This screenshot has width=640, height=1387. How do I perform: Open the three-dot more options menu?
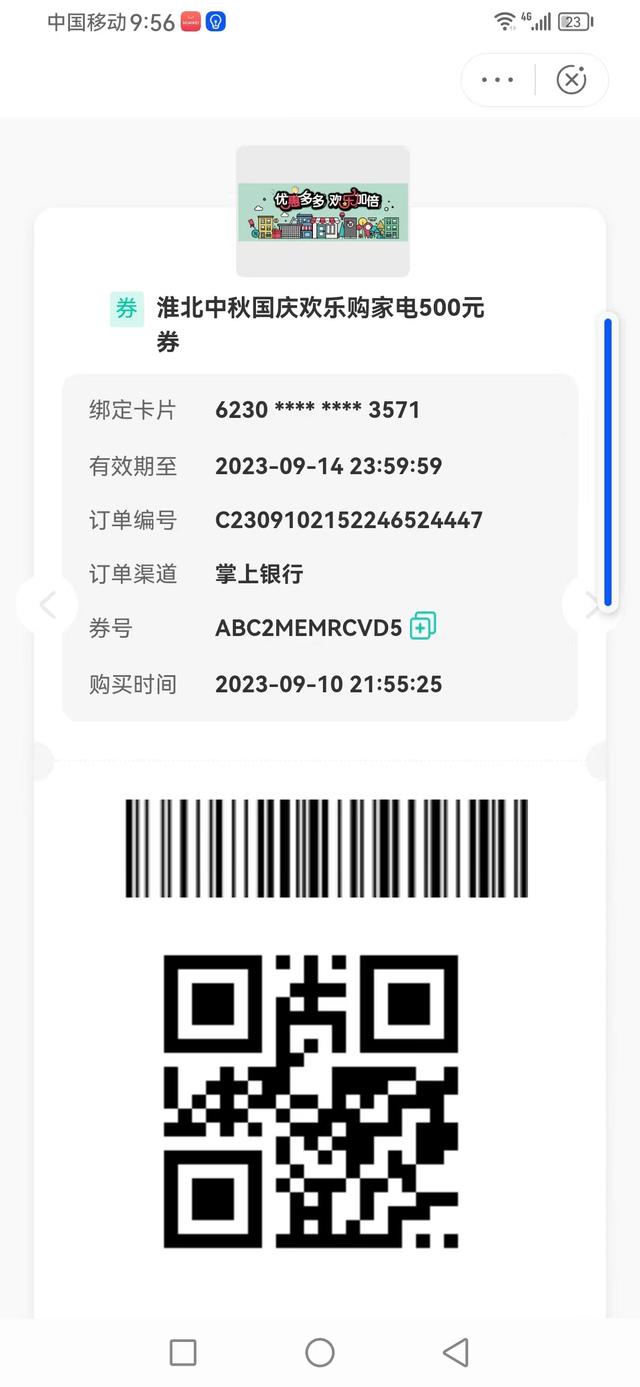pyautogui.click(x=497, y=80)
